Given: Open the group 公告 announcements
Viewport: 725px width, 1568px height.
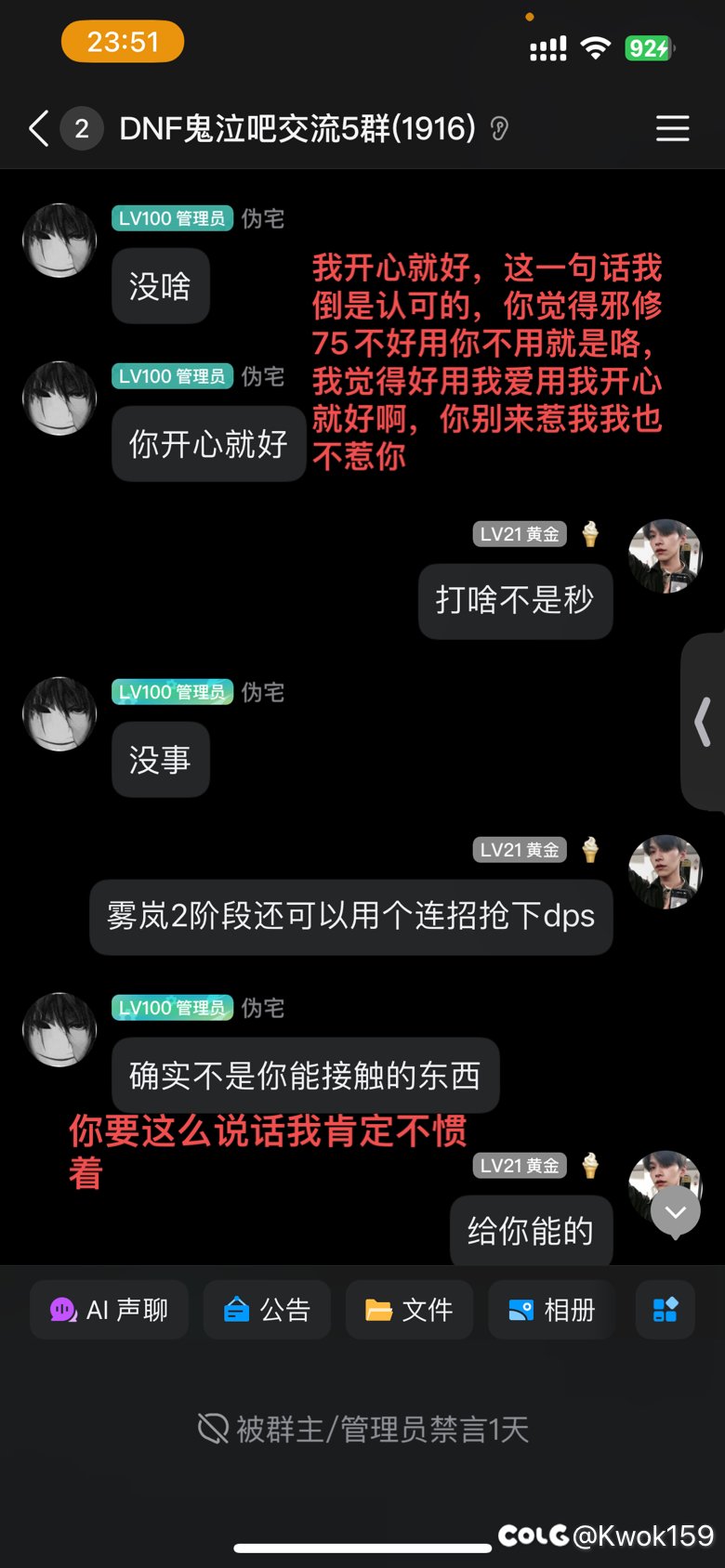Looking at the screenshot, I should click(x=267, y=1310).
